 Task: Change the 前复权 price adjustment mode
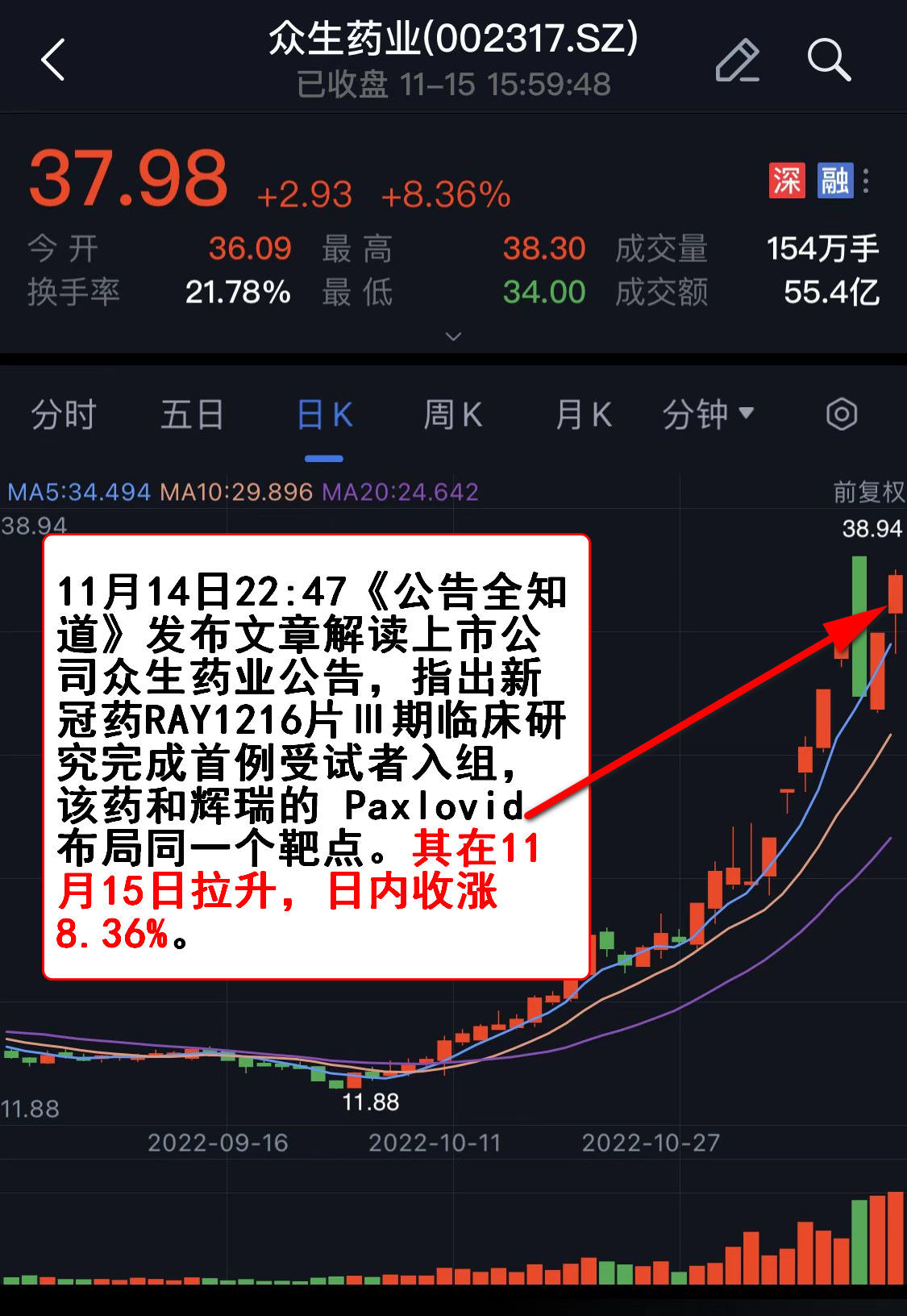(868, 492)
